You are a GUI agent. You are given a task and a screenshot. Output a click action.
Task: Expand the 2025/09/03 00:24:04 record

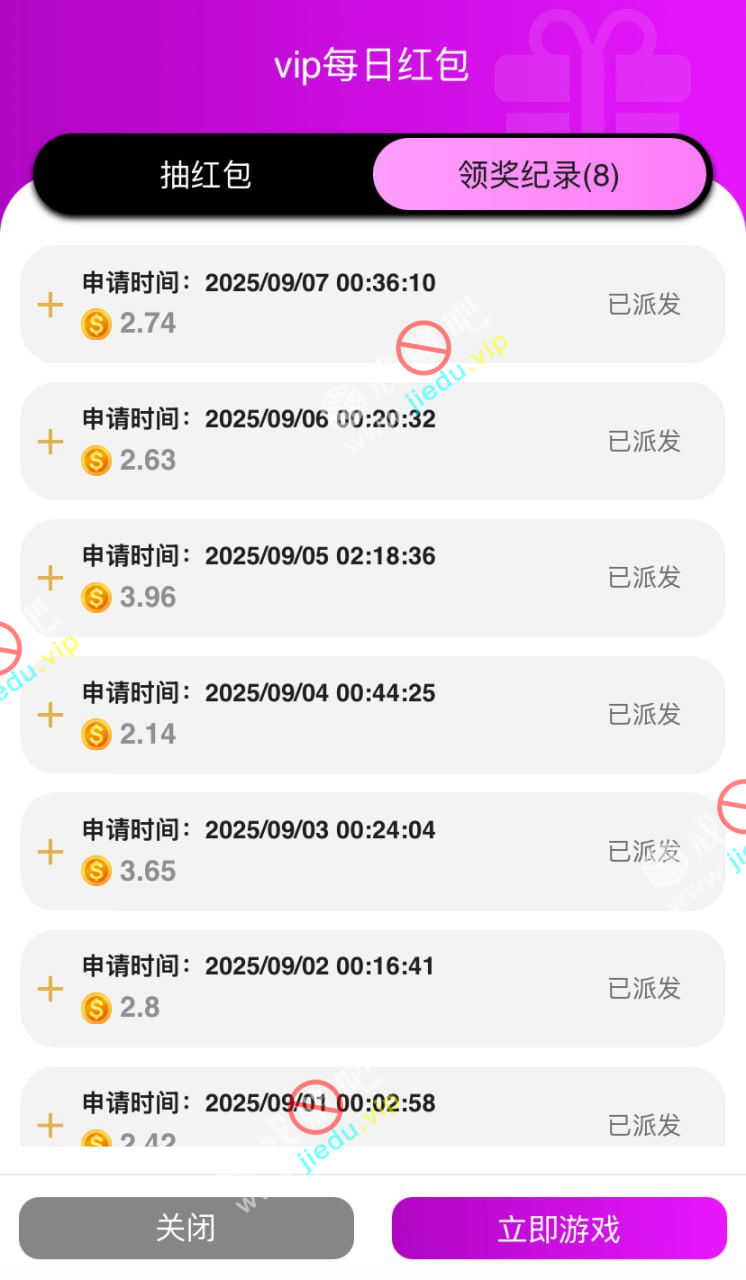[50, 852]
